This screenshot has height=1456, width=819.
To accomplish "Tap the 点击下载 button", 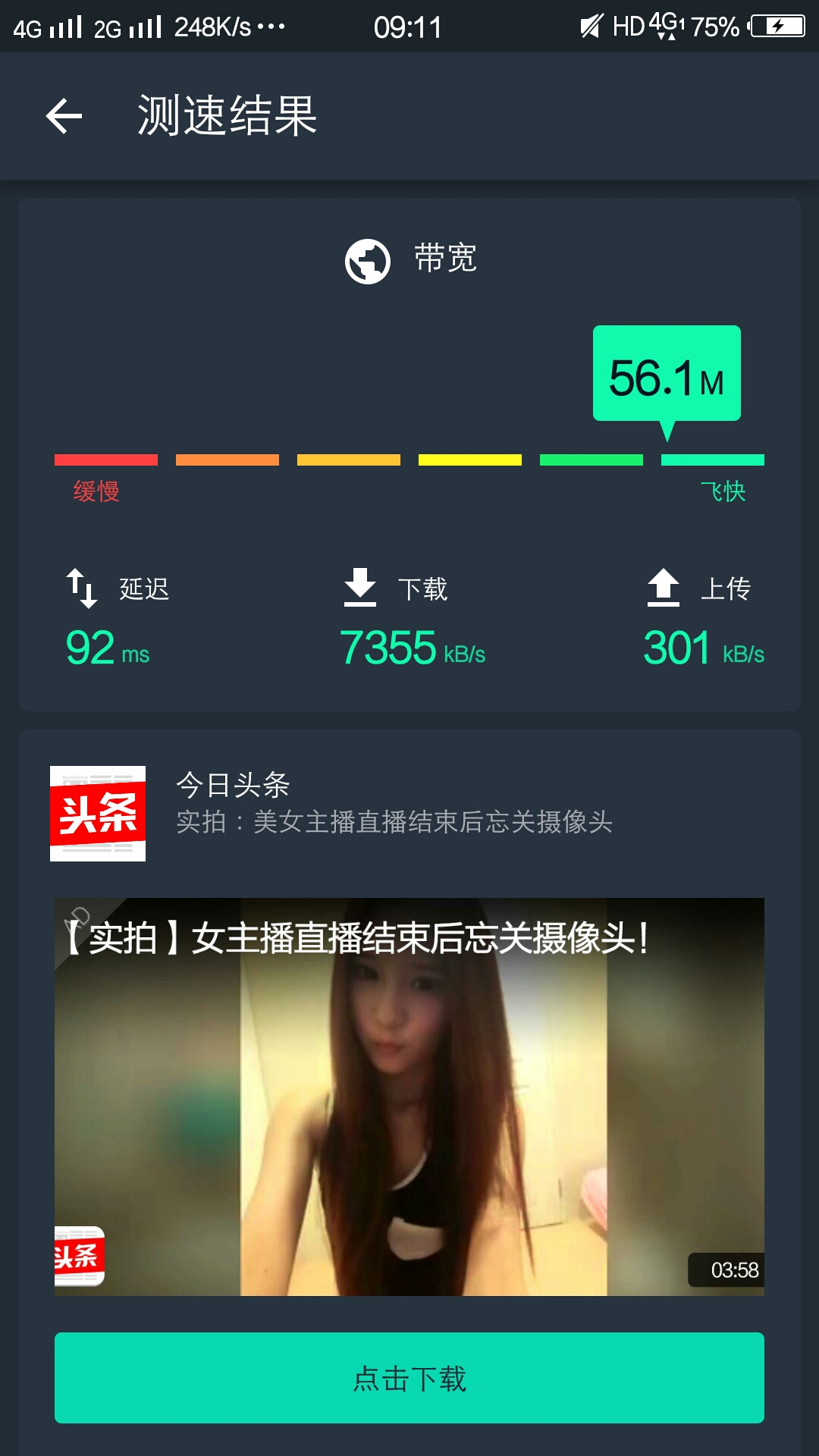I will click(x=409, y=1377).
